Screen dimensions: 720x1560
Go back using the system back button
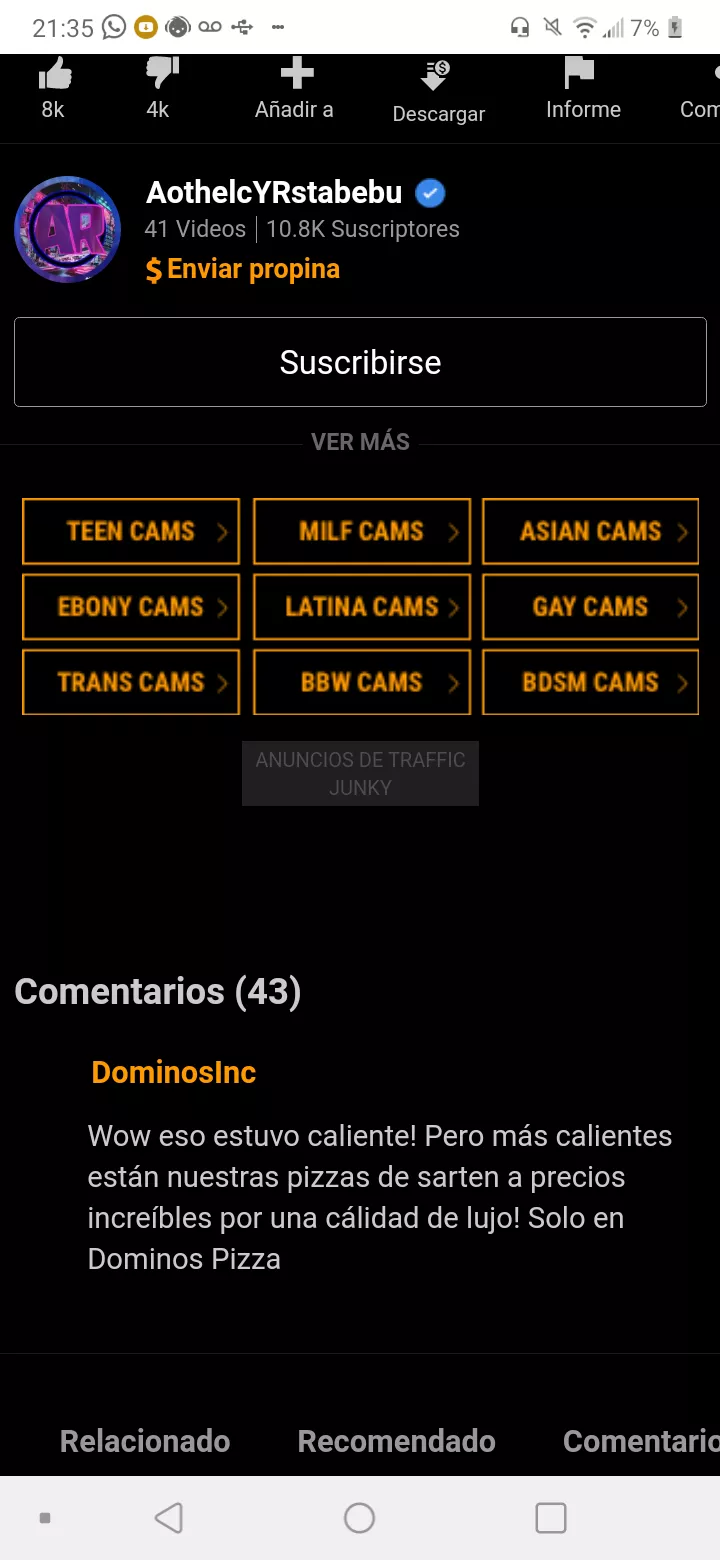click(169, 1518)
